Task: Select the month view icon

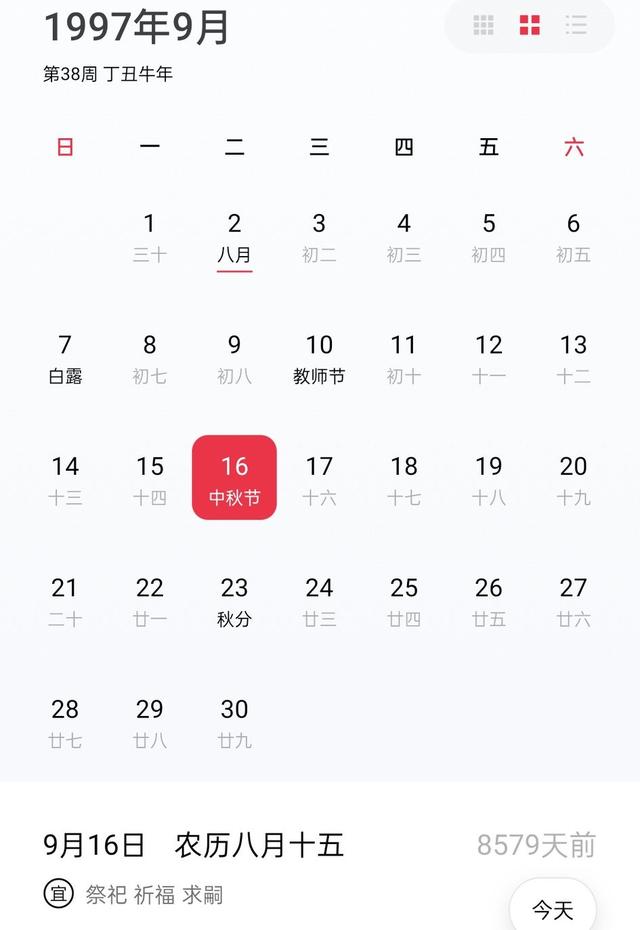Action: 530,26
